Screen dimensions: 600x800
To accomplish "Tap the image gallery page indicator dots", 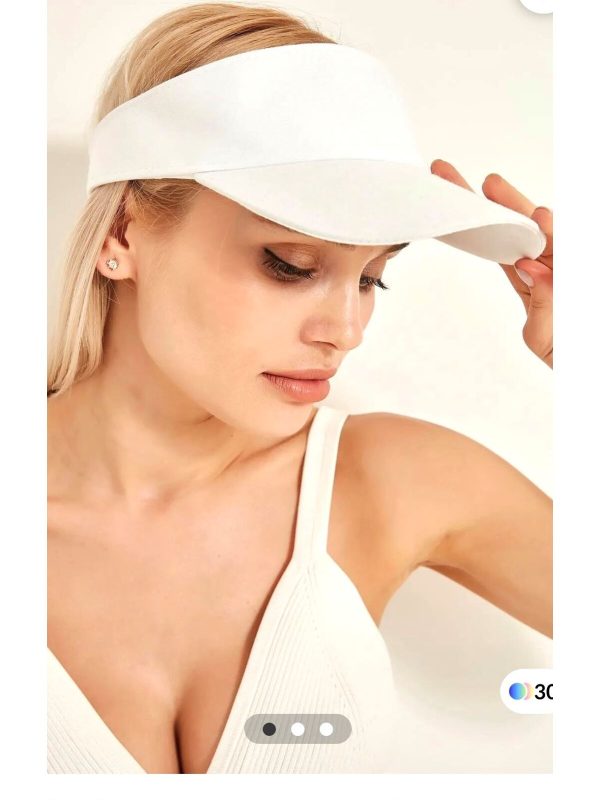I will click(x=298, y=729).
